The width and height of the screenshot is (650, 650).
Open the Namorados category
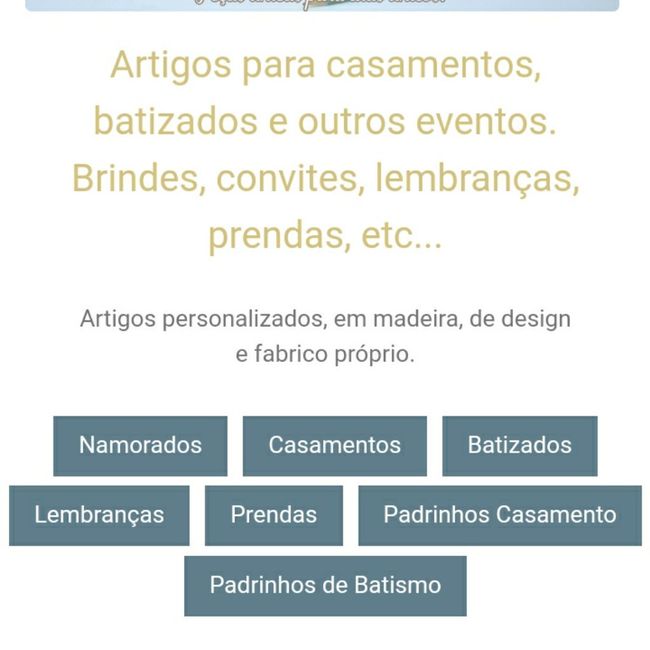[140, 446]
